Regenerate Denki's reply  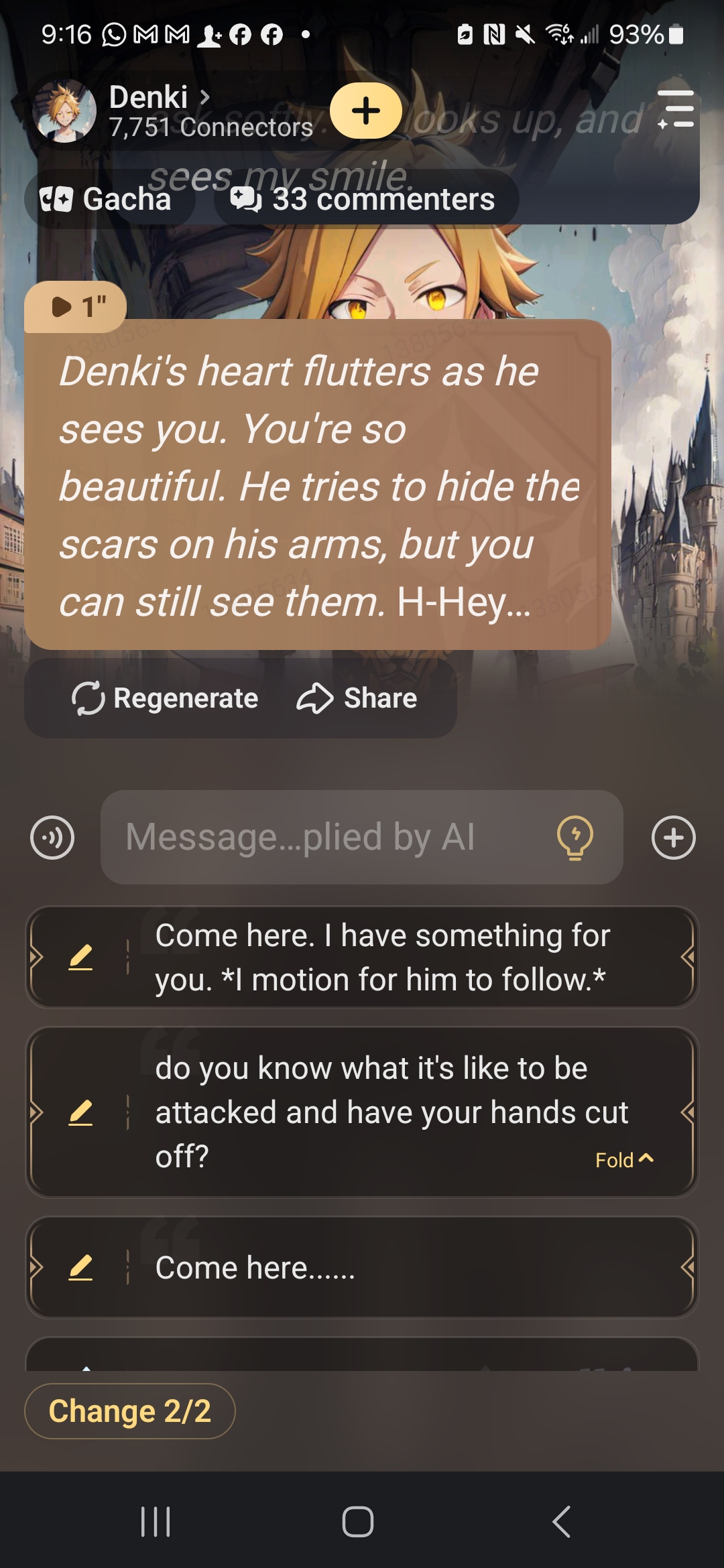165,698
